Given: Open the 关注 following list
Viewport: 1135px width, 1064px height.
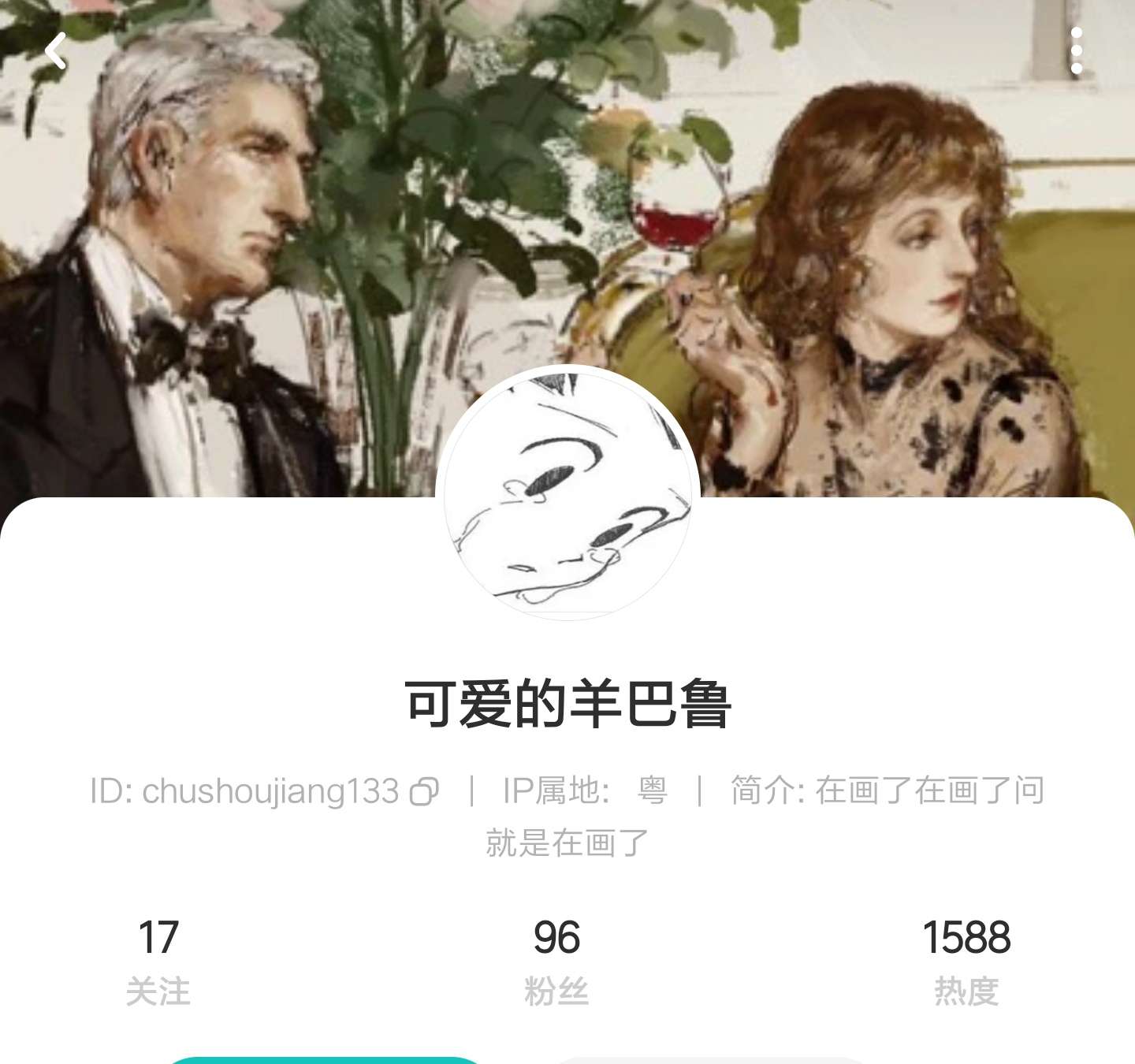Looking at the screenshot, I should (158, 960).
